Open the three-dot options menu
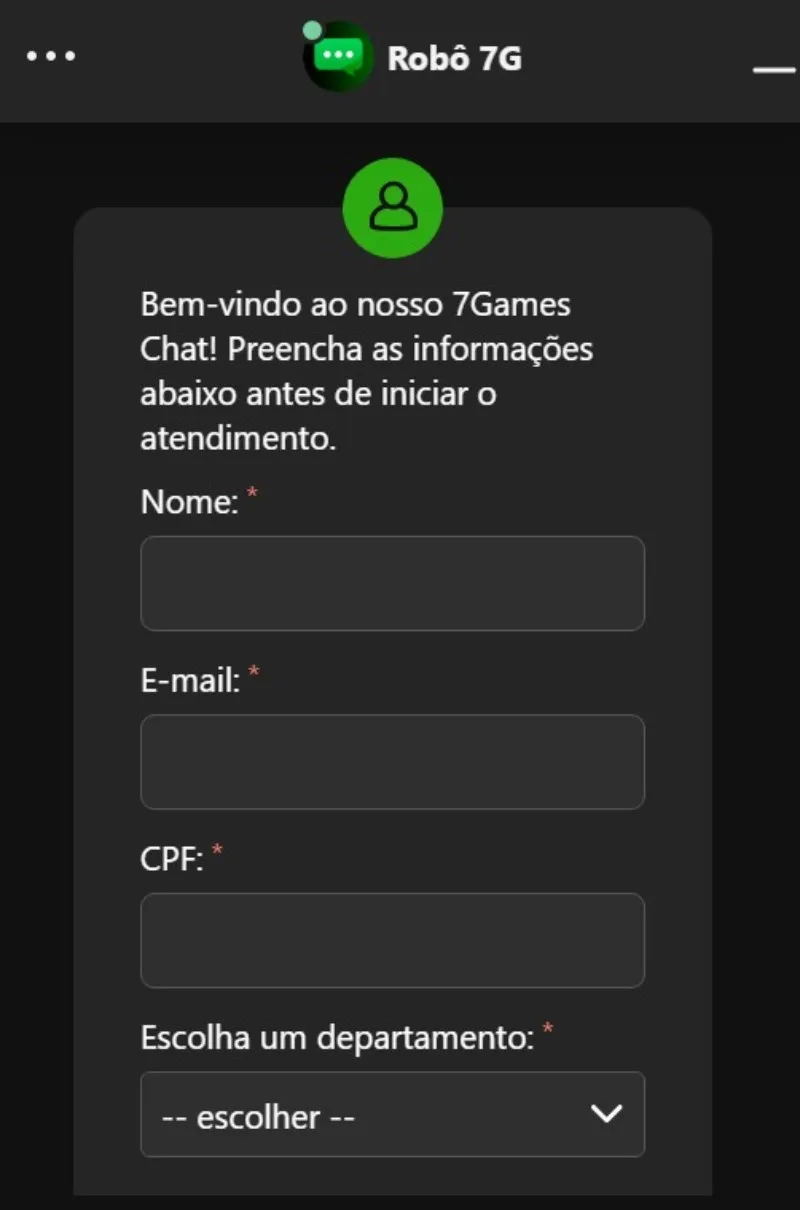800x1210 pixels. tap(51, 57)
